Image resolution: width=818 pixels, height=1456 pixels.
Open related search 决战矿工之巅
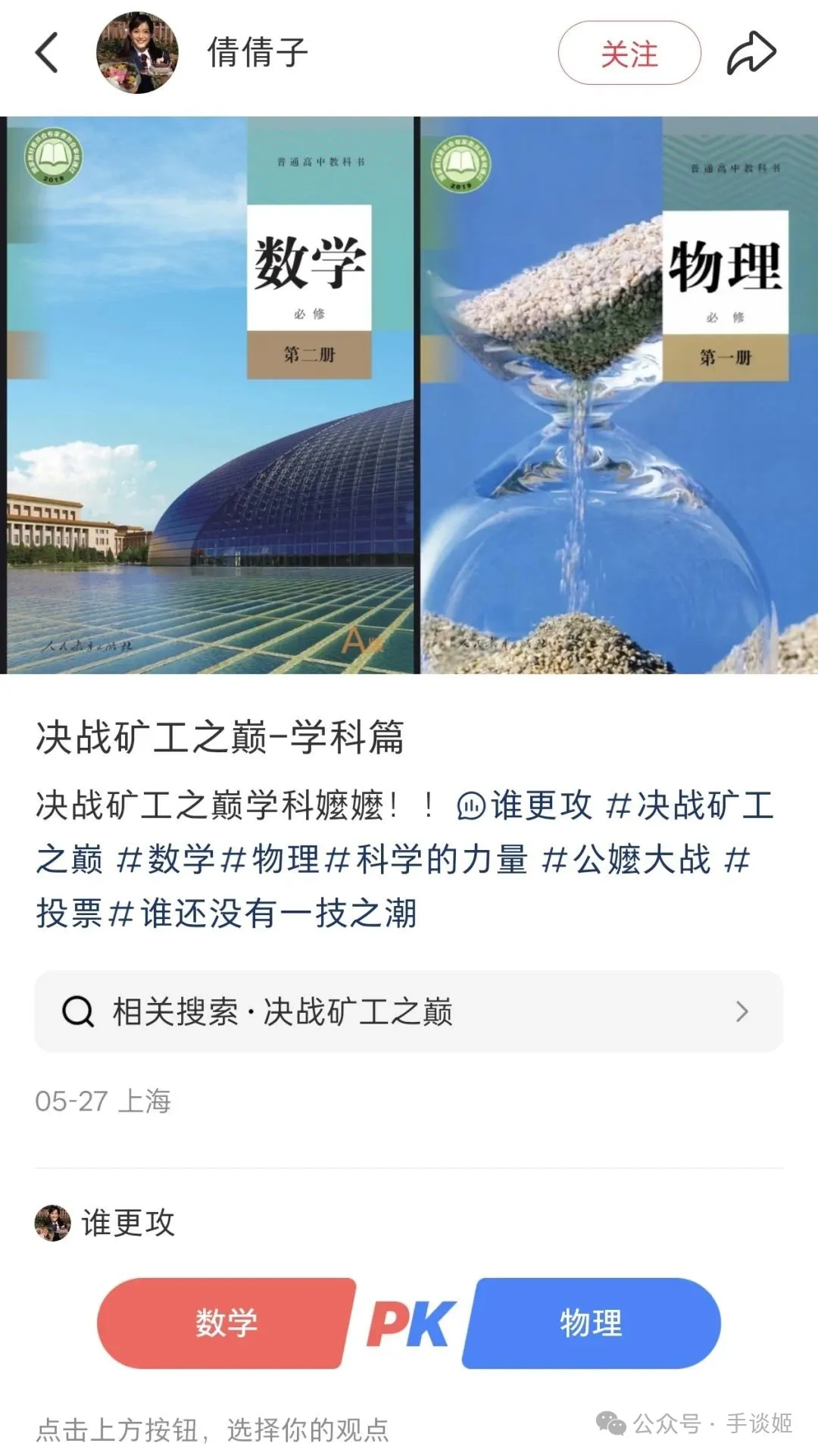click(x=409, y=1011)
